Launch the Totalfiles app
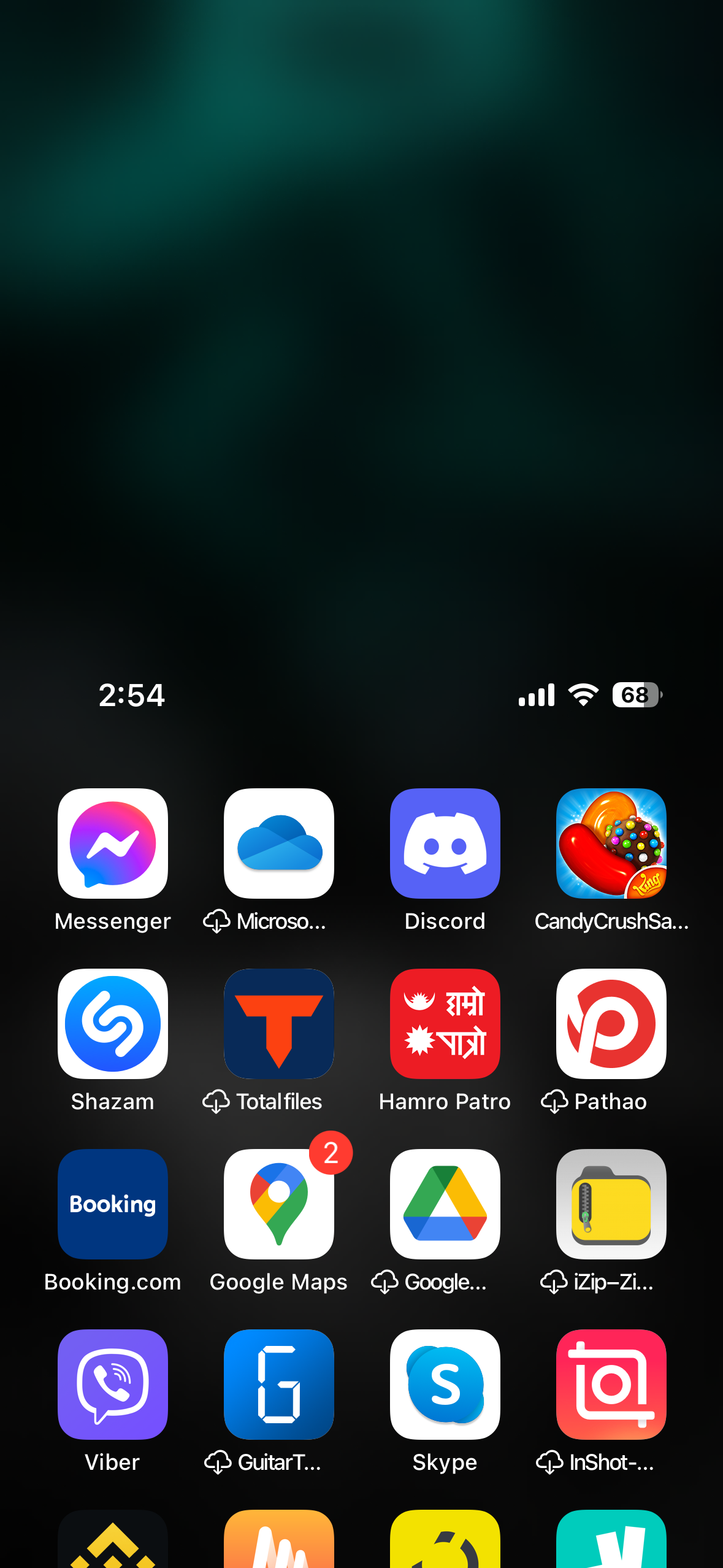The image size is (723, 1568). pos(279,1024)
